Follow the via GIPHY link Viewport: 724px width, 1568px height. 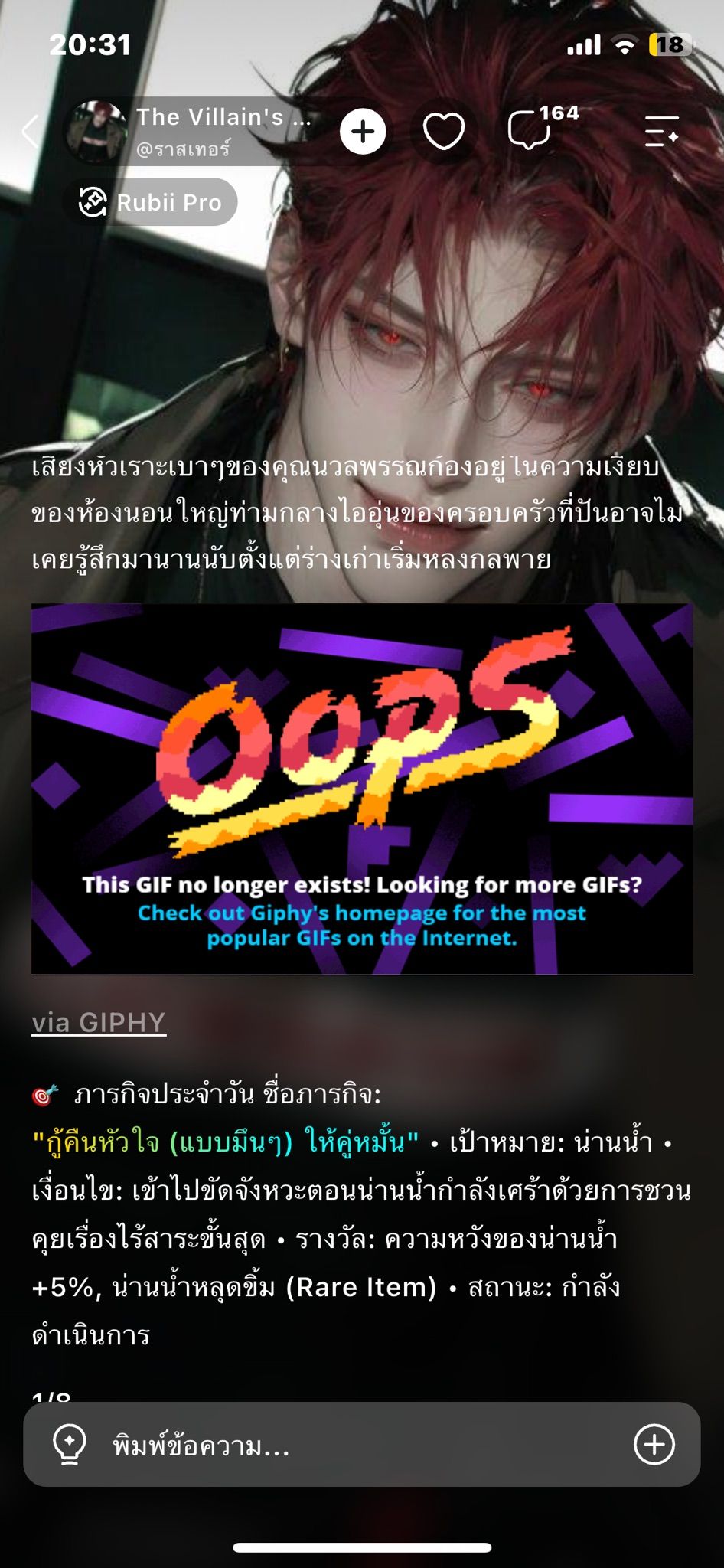point(99,1023)
